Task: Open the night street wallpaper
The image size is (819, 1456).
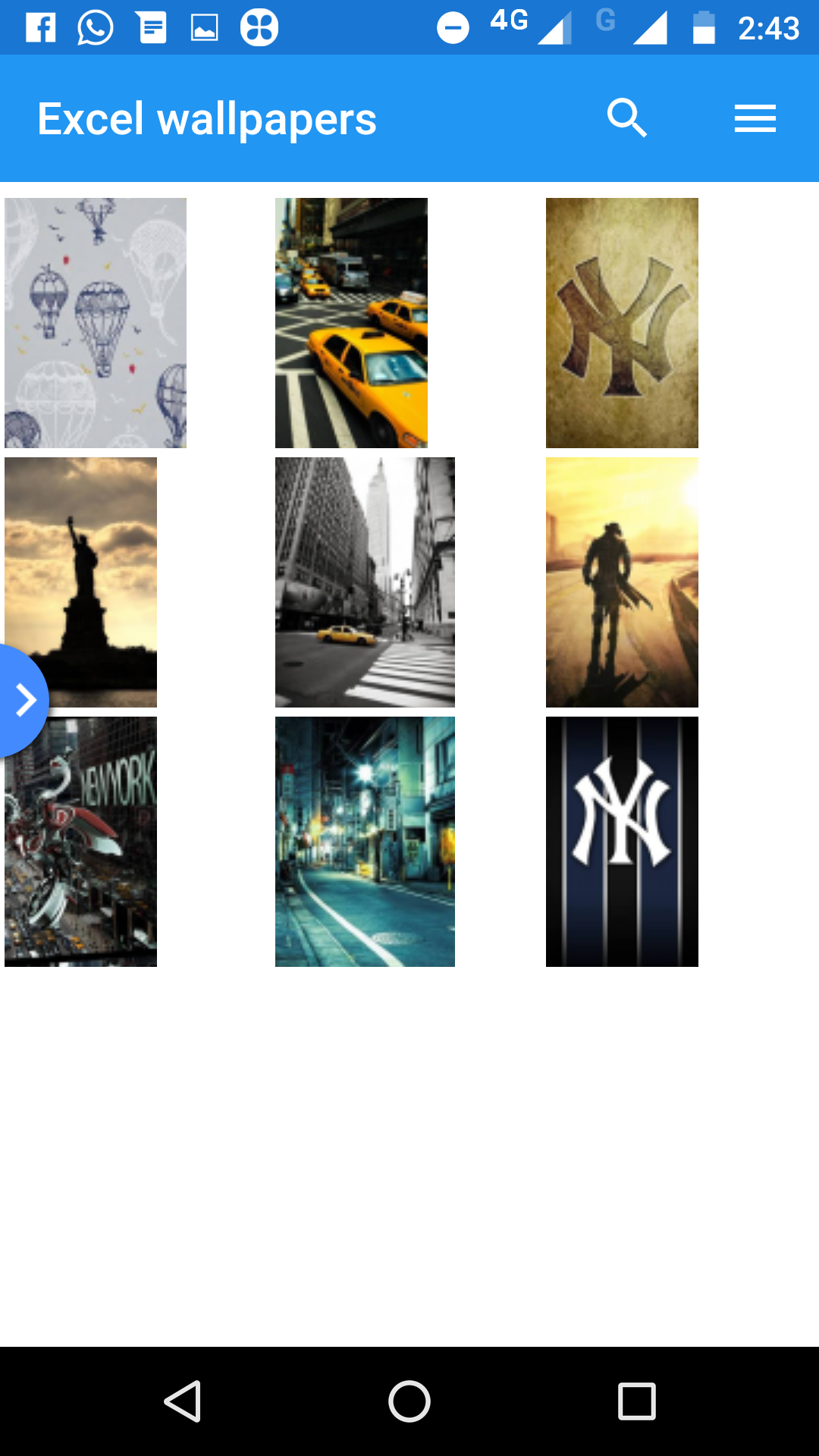Action: 365,842
